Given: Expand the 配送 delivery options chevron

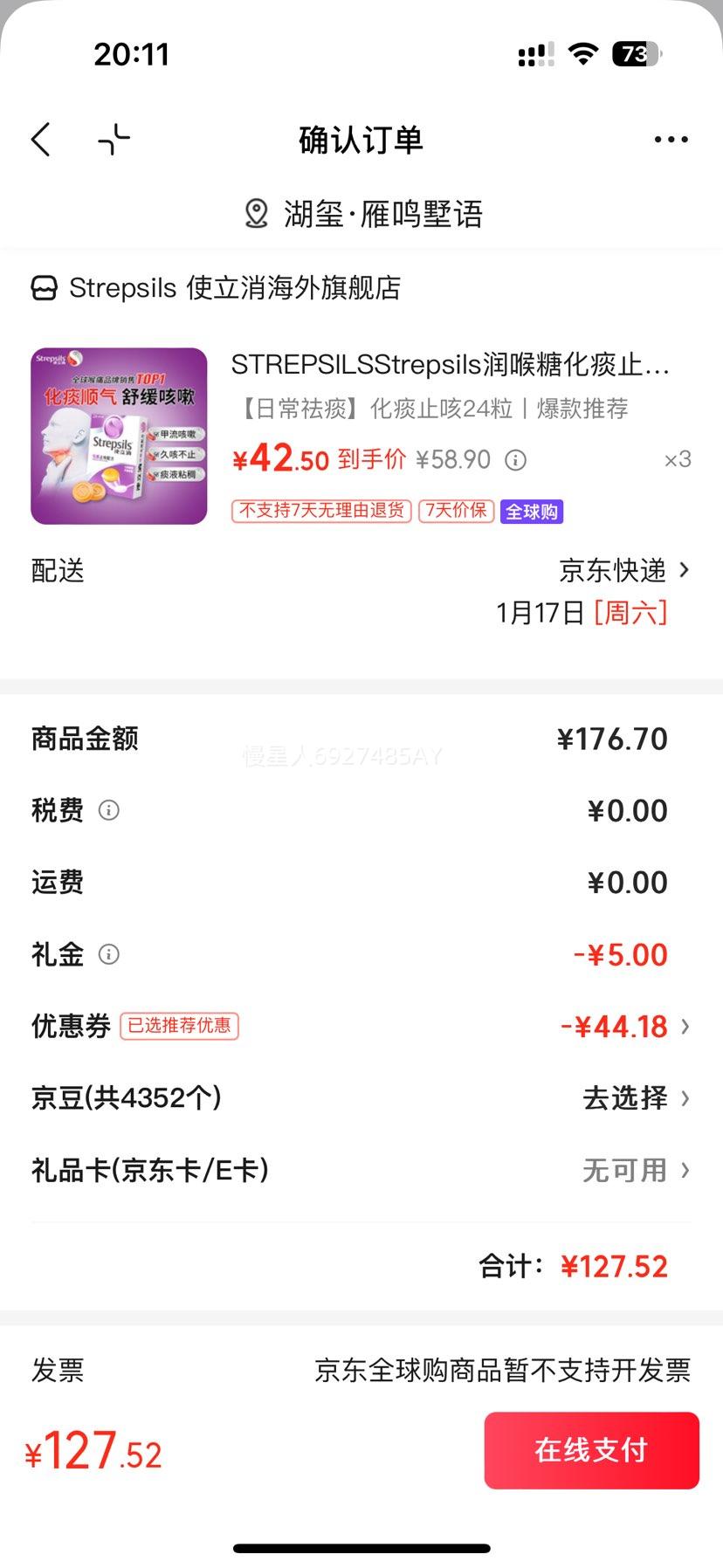Looking at the screenshot, I should pos(685,570).
